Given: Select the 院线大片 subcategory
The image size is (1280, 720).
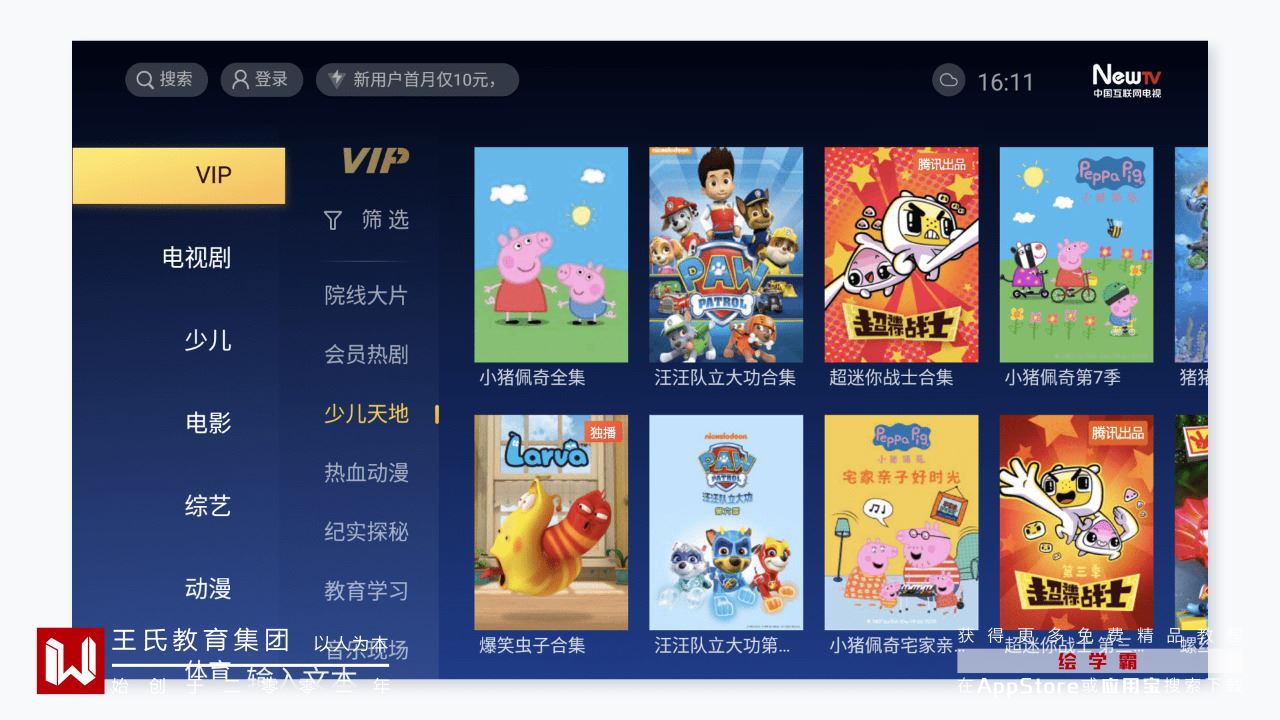Looking at the screenshot, I should (x=366, y=296).
